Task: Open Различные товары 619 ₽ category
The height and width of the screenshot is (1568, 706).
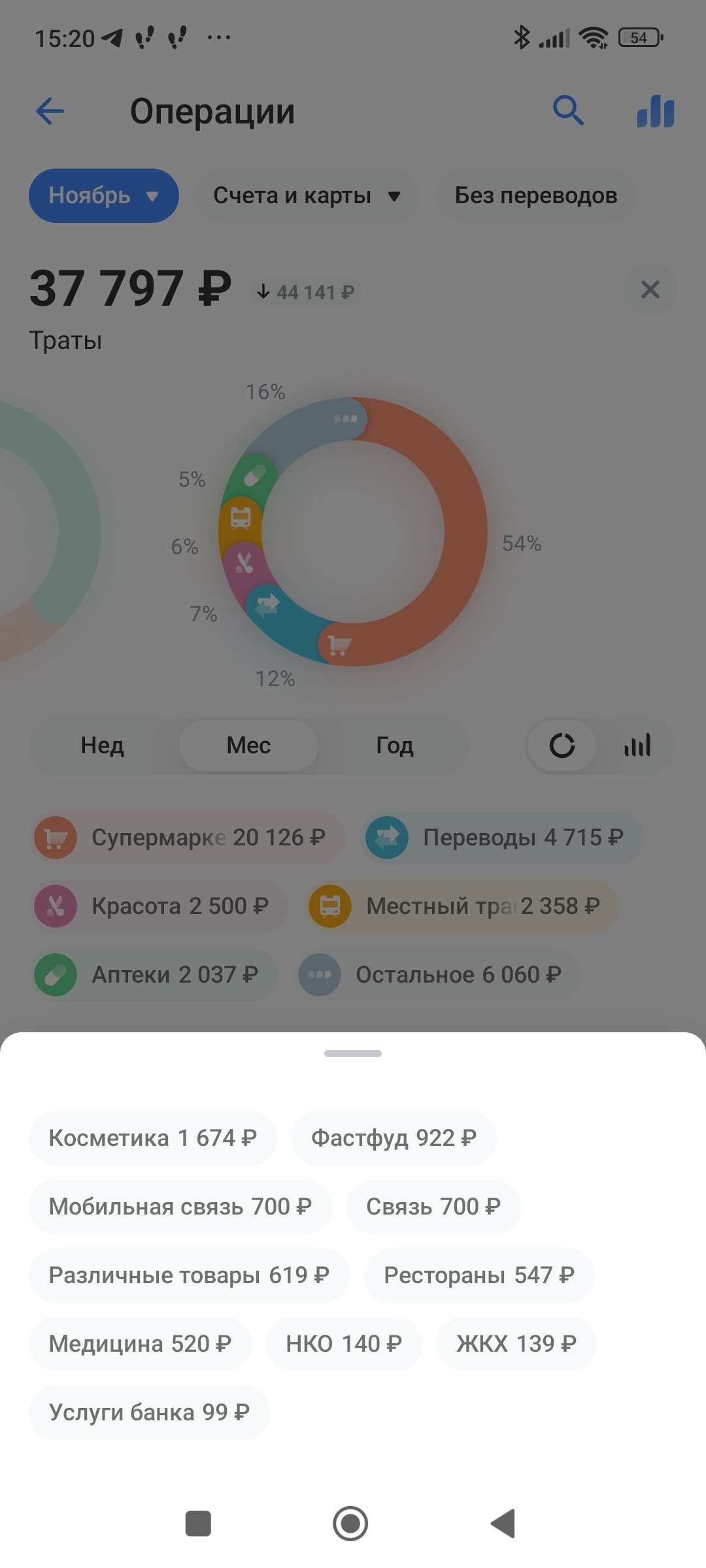Action: [188, 1275]
